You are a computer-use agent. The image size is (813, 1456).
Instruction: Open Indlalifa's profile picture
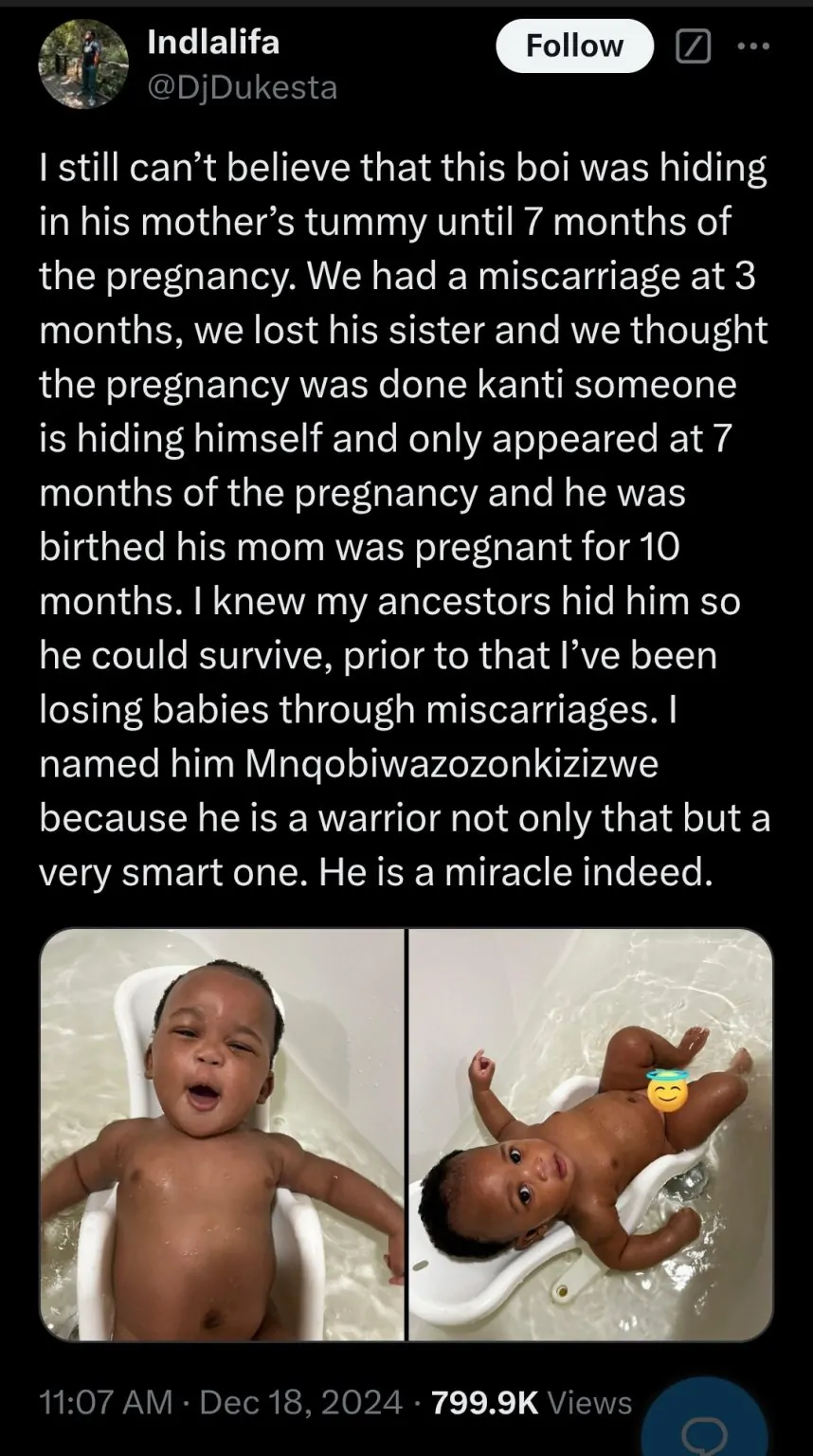[82, 63]
